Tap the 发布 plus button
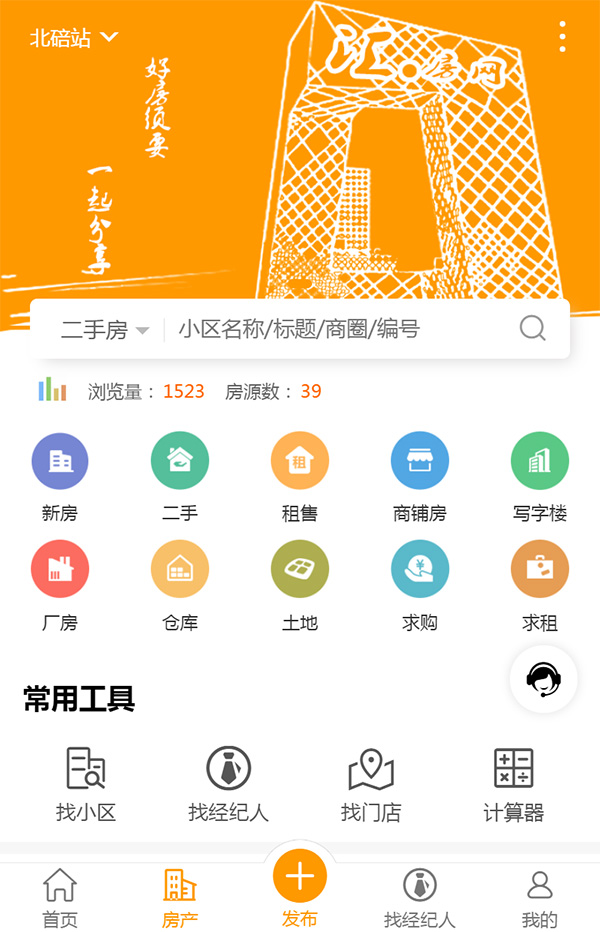The width and height of the screenshot is (600, 932). [x=300, y=877]
